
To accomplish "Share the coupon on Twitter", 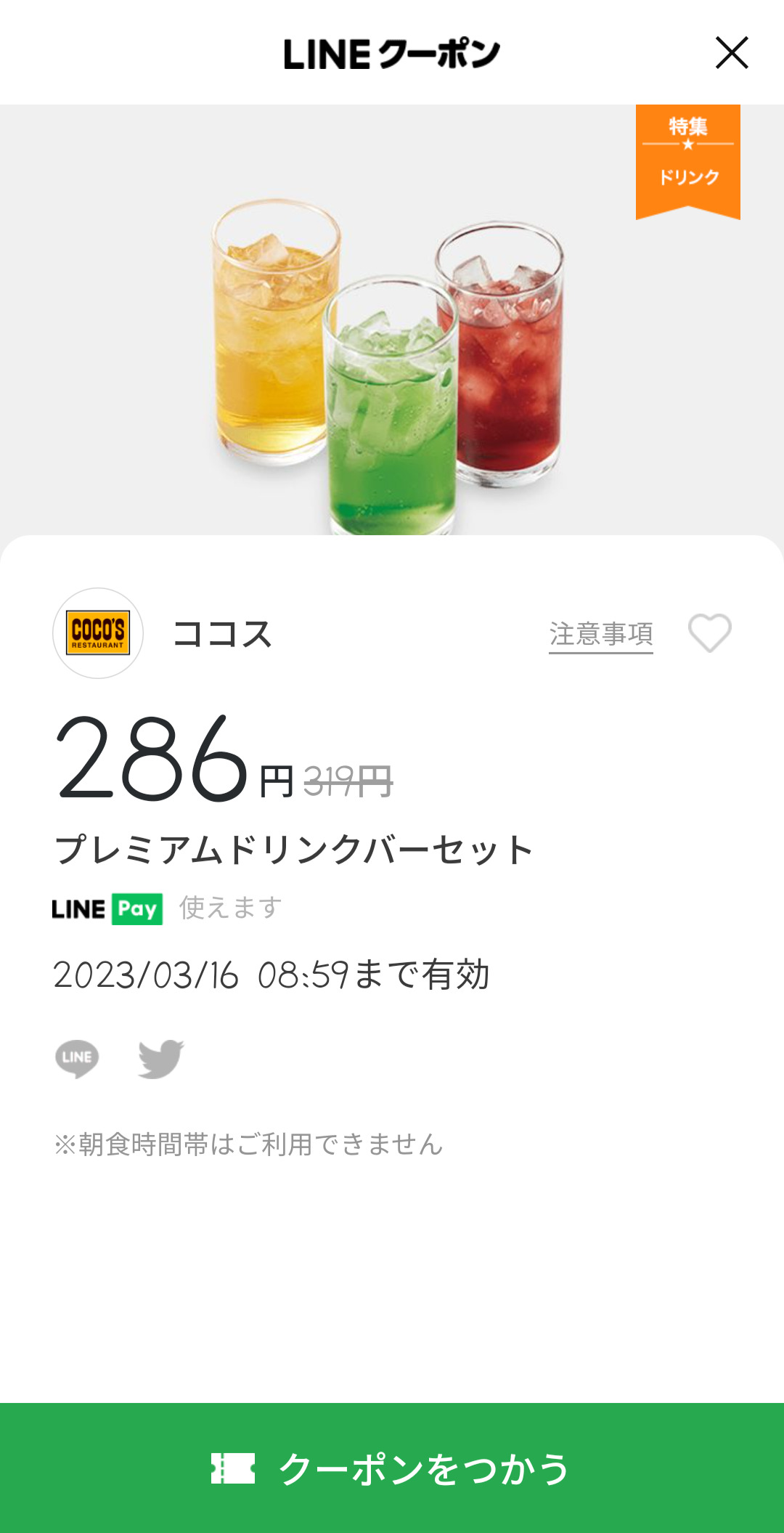I will coord(160,1059).
